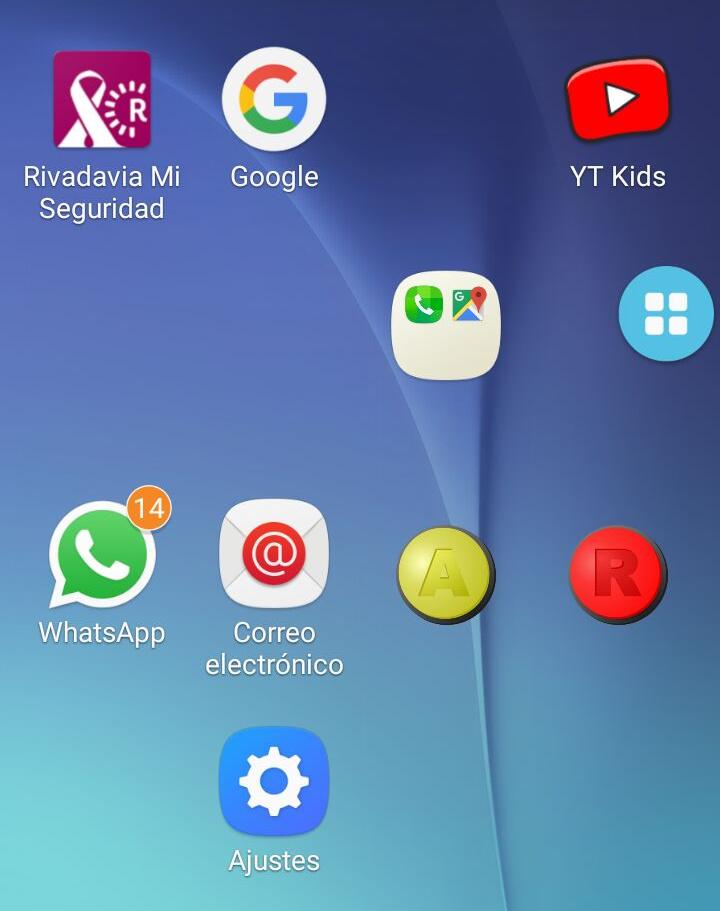Open Ajustes settings

point(273,781)
